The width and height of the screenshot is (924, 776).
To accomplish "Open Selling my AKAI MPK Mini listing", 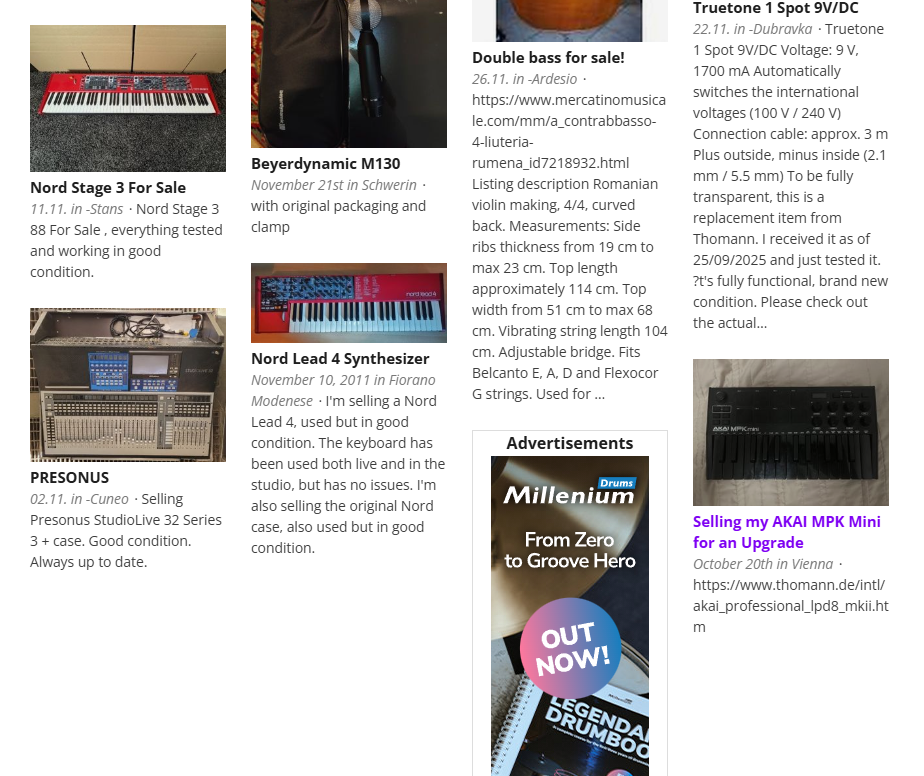I will coord(786,532).
